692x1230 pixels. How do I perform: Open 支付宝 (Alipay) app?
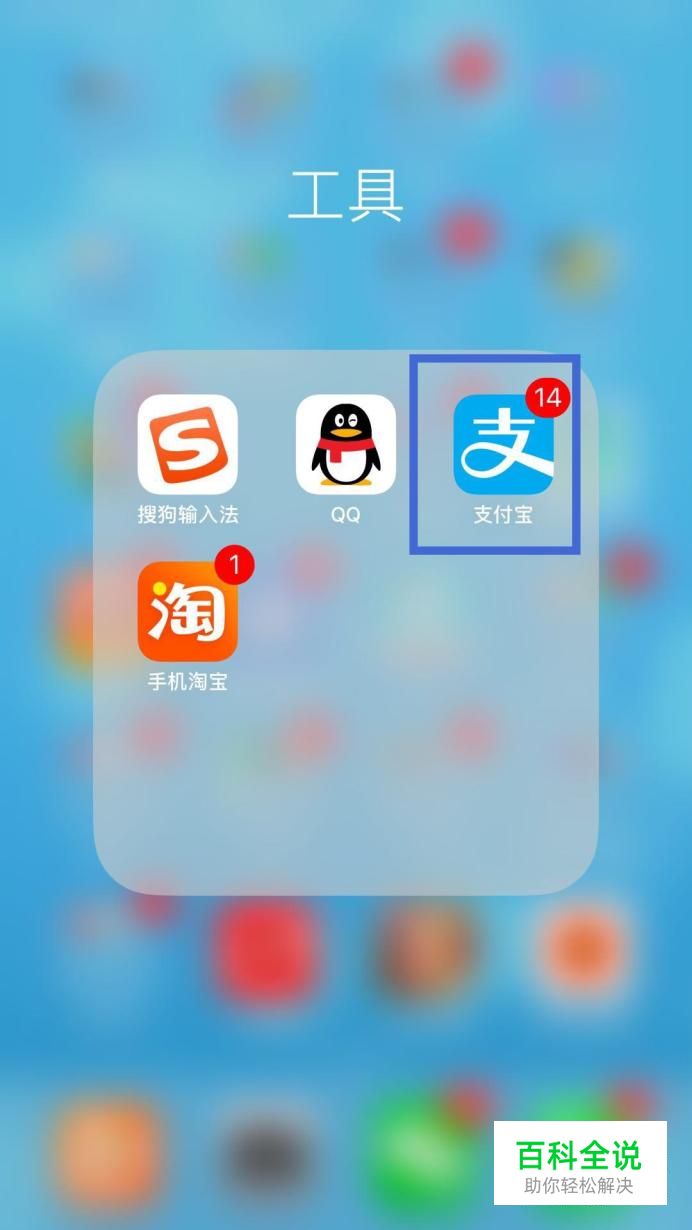[x=503, y=444]
